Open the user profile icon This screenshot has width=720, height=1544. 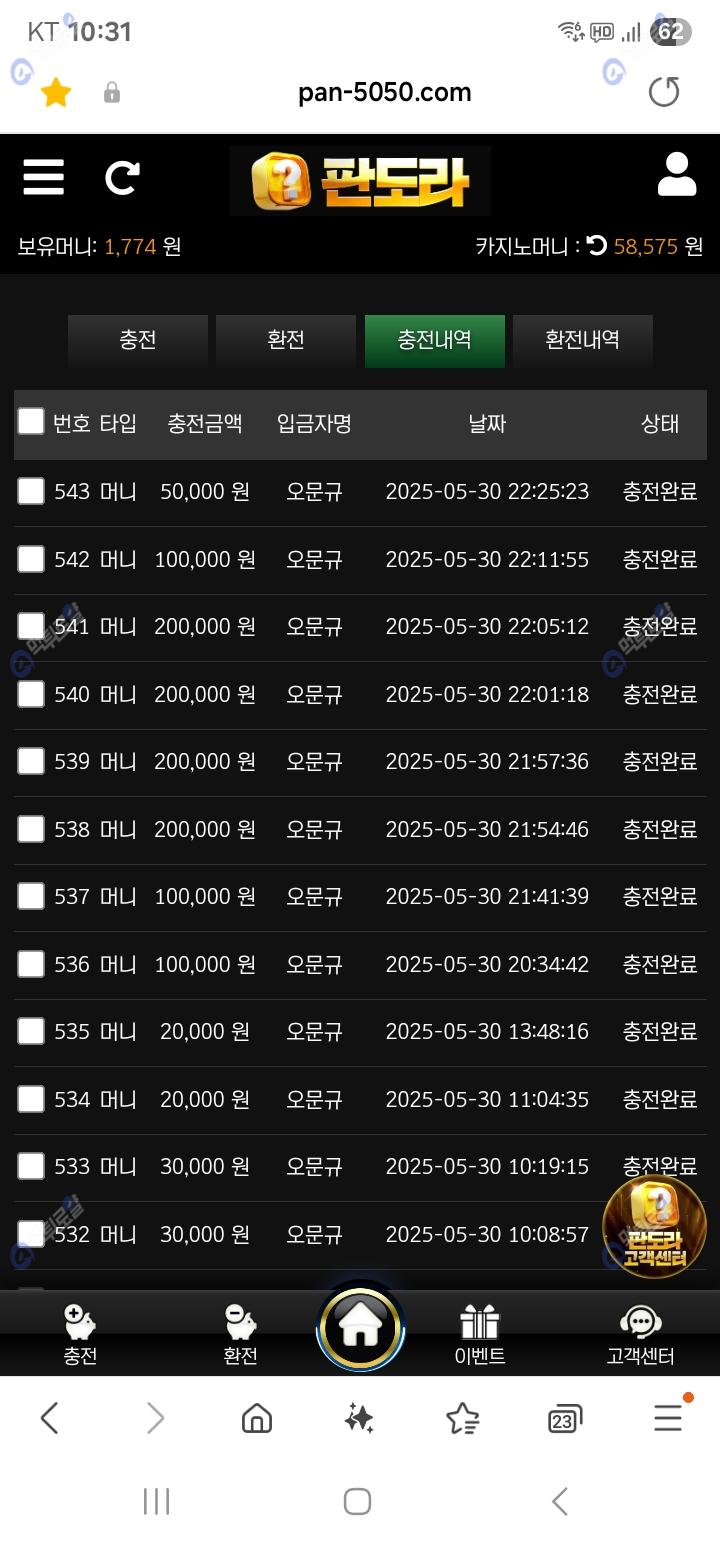click(x=677, y=174)
